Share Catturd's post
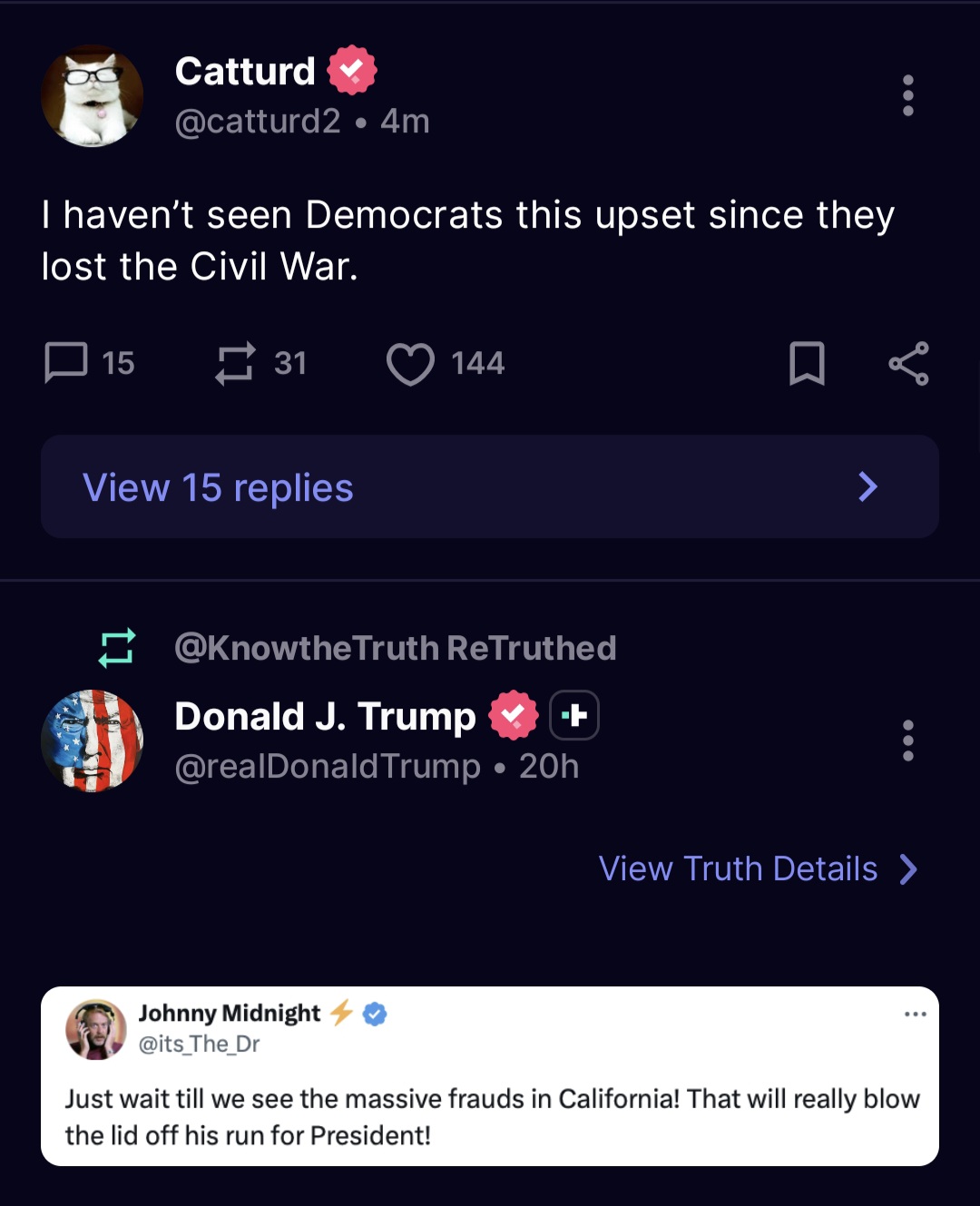The height and width of the screenshot is (1206, 980). point(908,364)
